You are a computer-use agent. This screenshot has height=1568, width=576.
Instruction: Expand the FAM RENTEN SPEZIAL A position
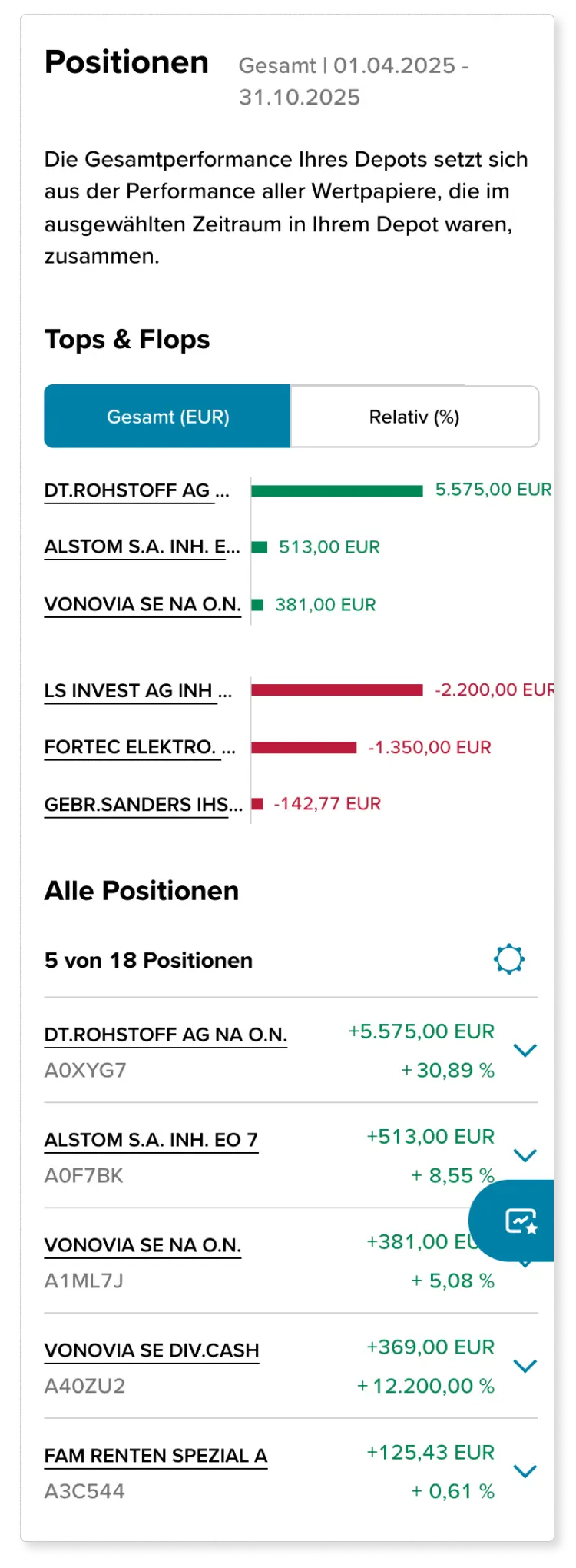[x=525, y=1472]
